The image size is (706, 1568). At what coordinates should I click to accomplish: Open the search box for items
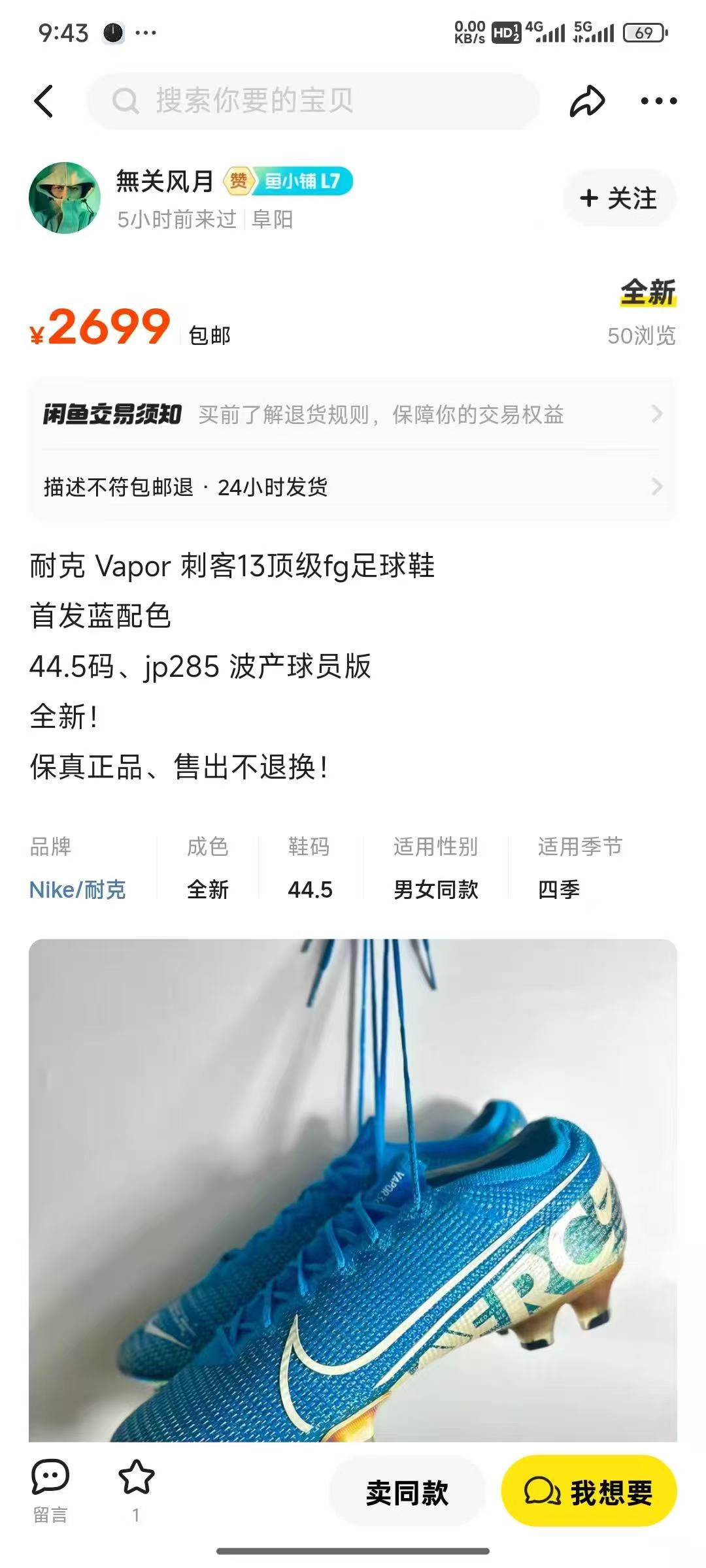(314, 101)
